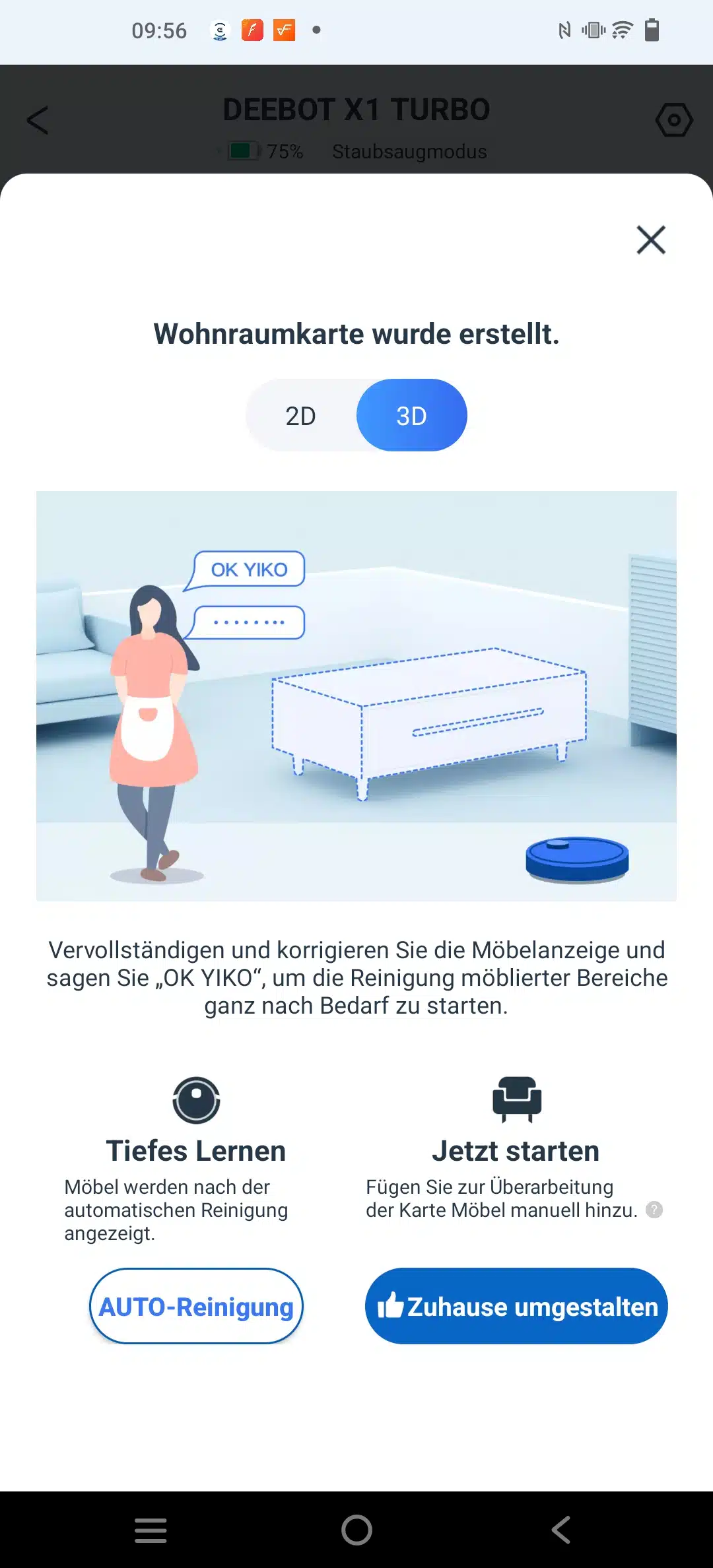Viewport: 713px width, 1568px height.
Task: Start AUTO-Reinigung
Action: click(x=196, y=1306)
